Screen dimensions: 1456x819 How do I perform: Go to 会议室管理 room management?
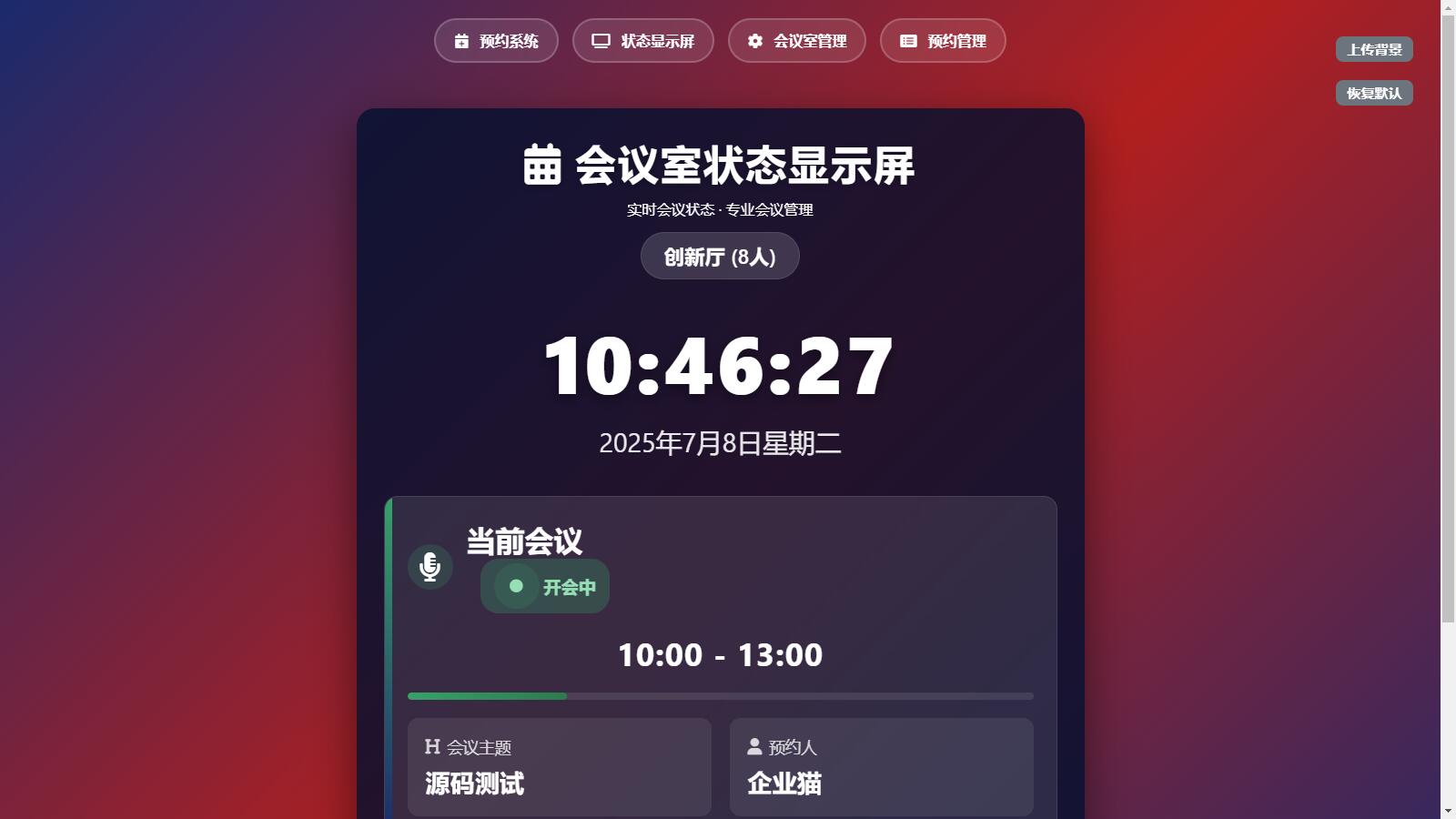click(796, 41)
